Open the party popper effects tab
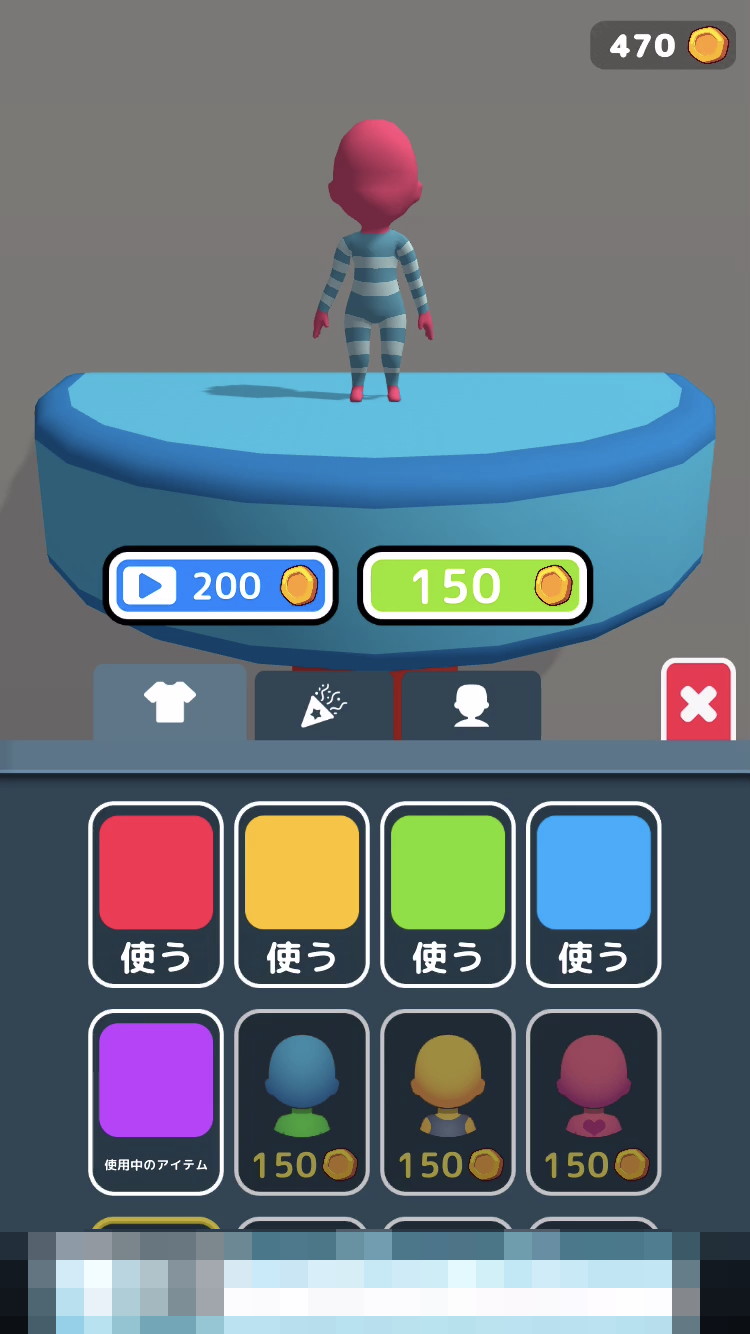Image resolution: width=750 pixels, height=1334 pixels. [323, 706]
